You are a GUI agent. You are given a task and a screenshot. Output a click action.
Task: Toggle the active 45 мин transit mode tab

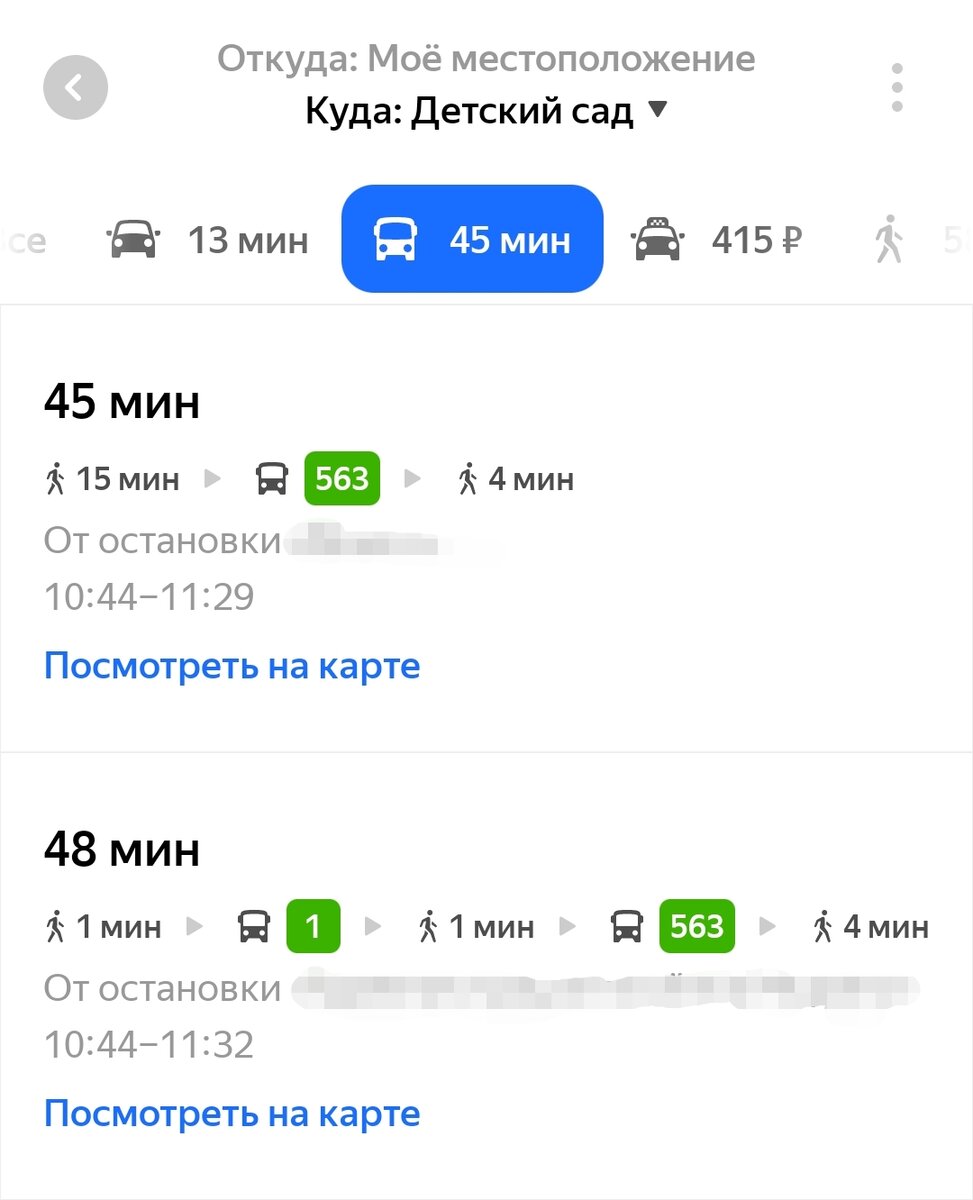[x=471, y=239]
